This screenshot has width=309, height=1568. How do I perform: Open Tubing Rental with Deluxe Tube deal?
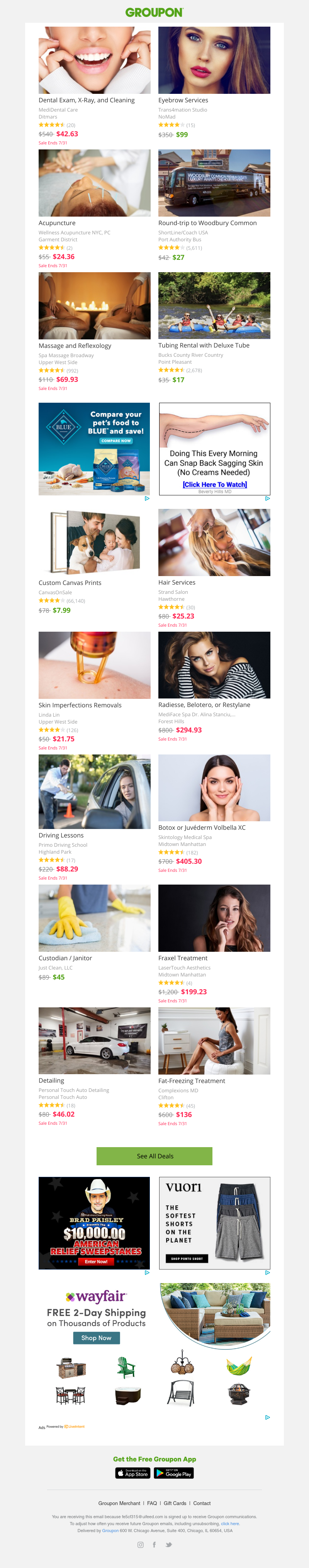pos(204,345)
